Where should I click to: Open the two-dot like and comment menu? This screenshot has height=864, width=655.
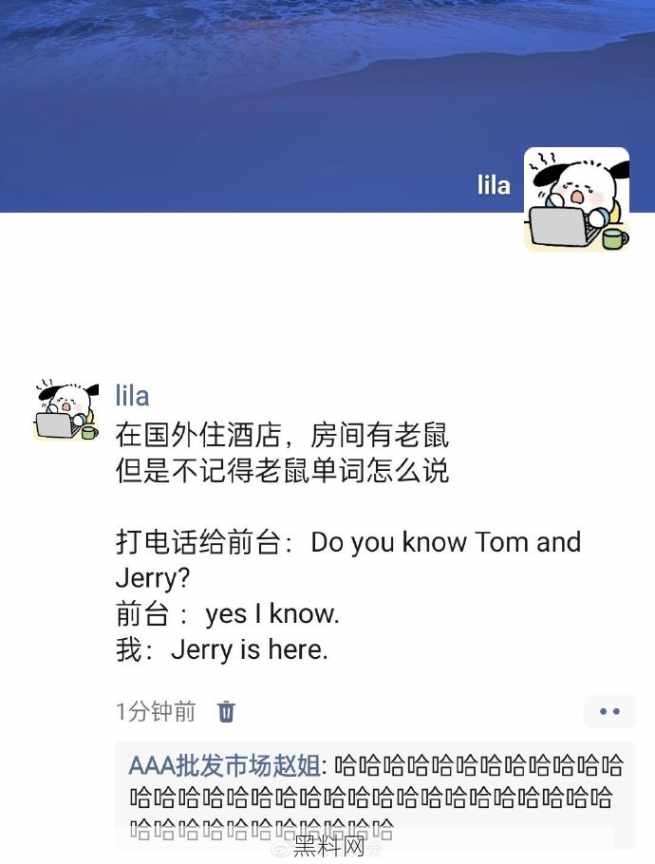[x=609, y=712]
